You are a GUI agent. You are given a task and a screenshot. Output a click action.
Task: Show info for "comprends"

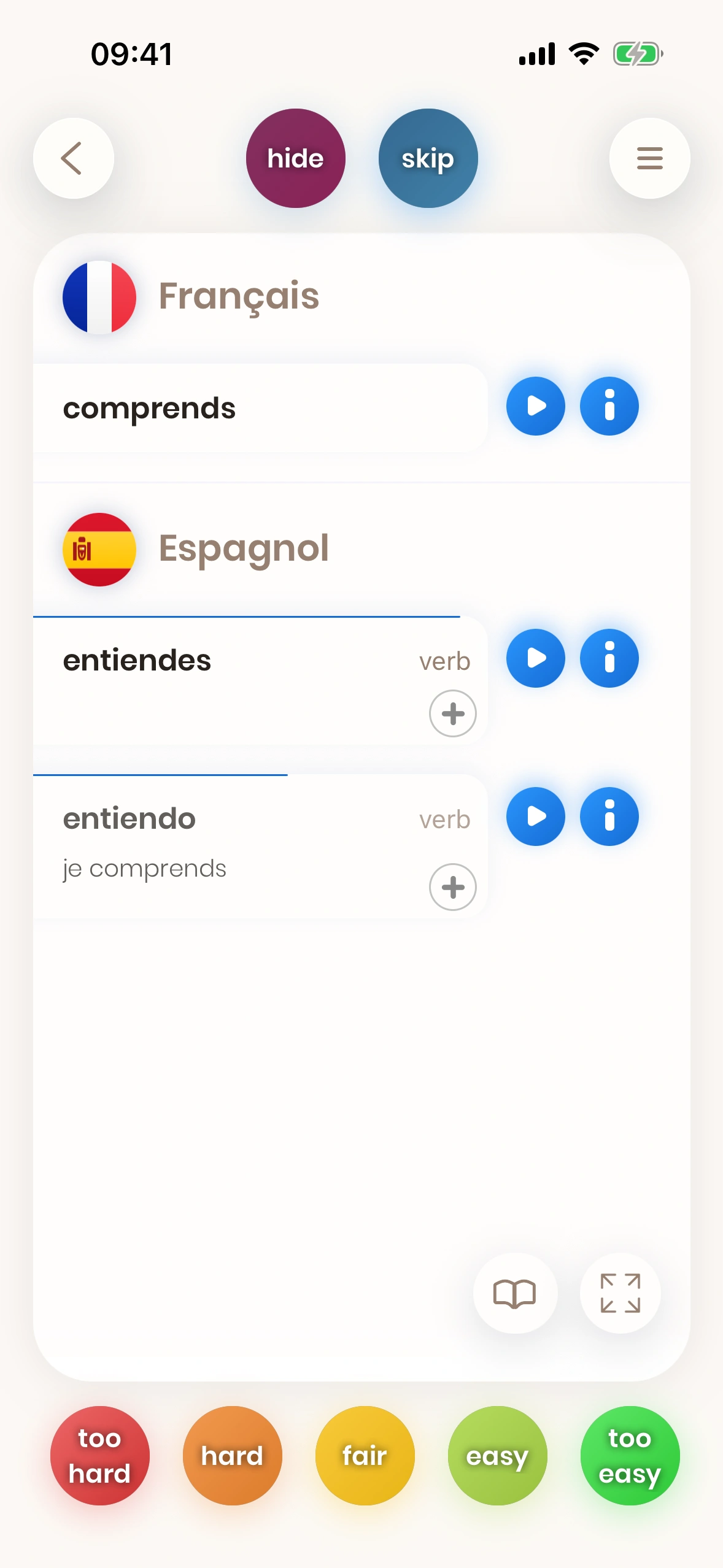pyautogui.click(x=609, y=406)
